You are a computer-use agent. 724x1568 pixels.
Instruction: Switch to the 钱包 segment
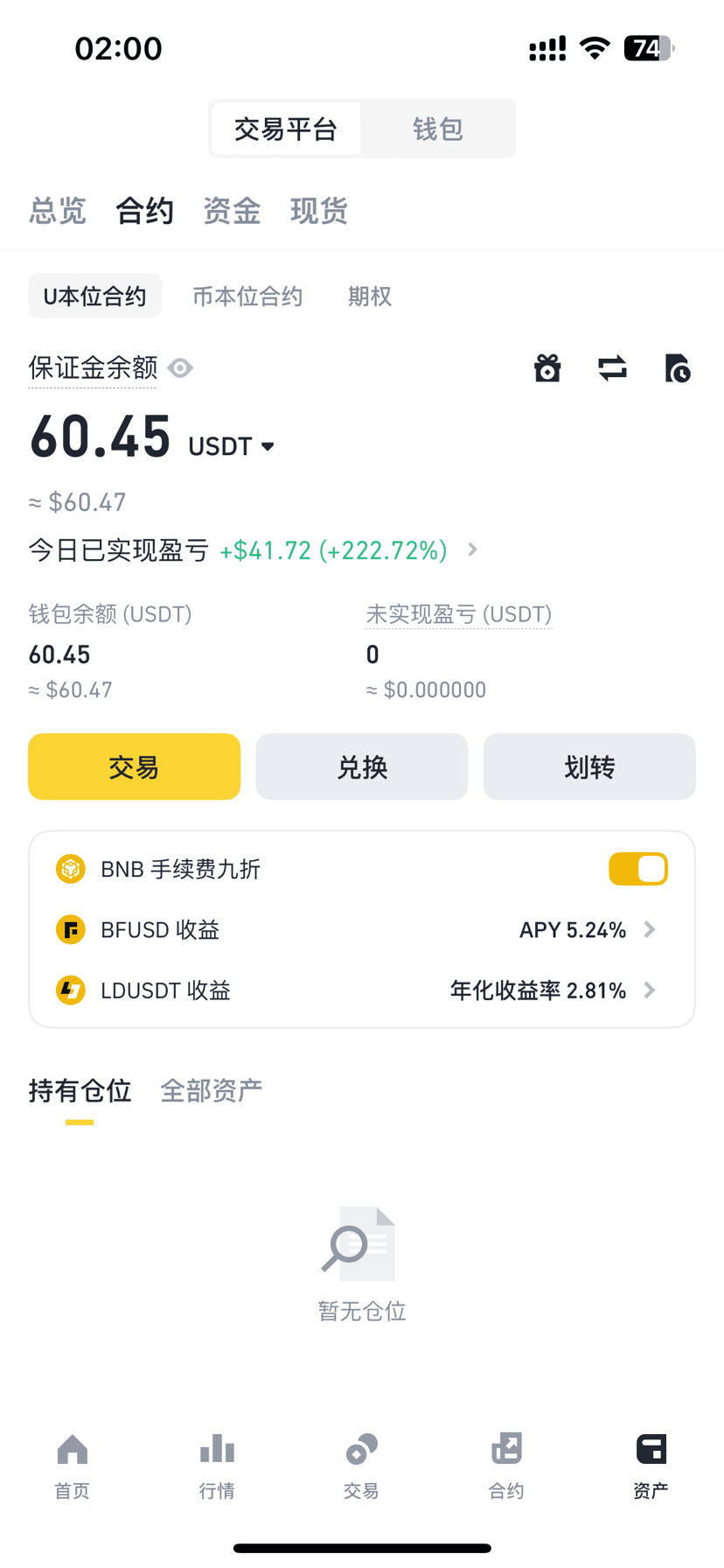(x=437, y=129)
